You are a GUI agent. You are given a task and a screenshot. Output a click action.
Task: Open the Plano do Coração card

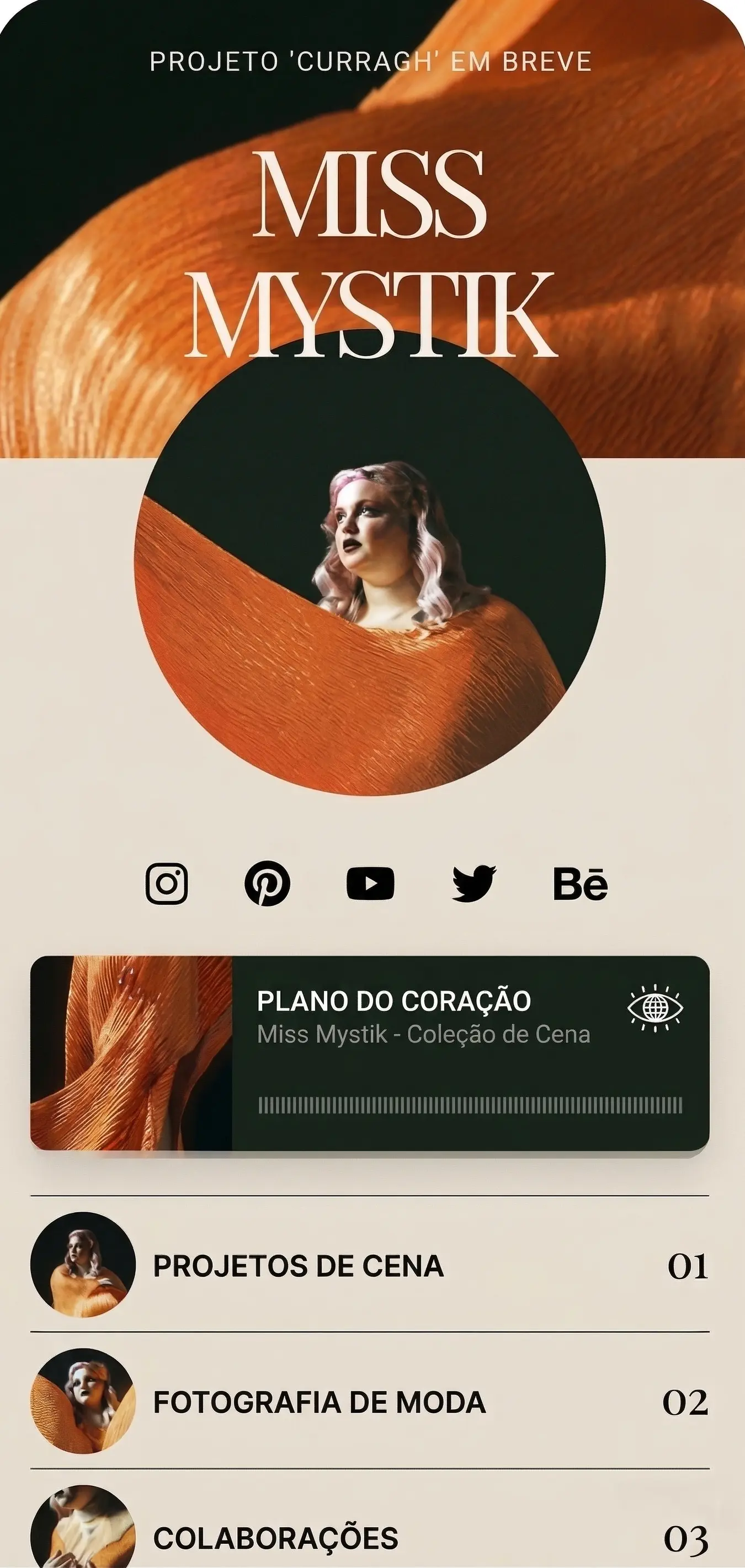click(x=370, y=1053)
